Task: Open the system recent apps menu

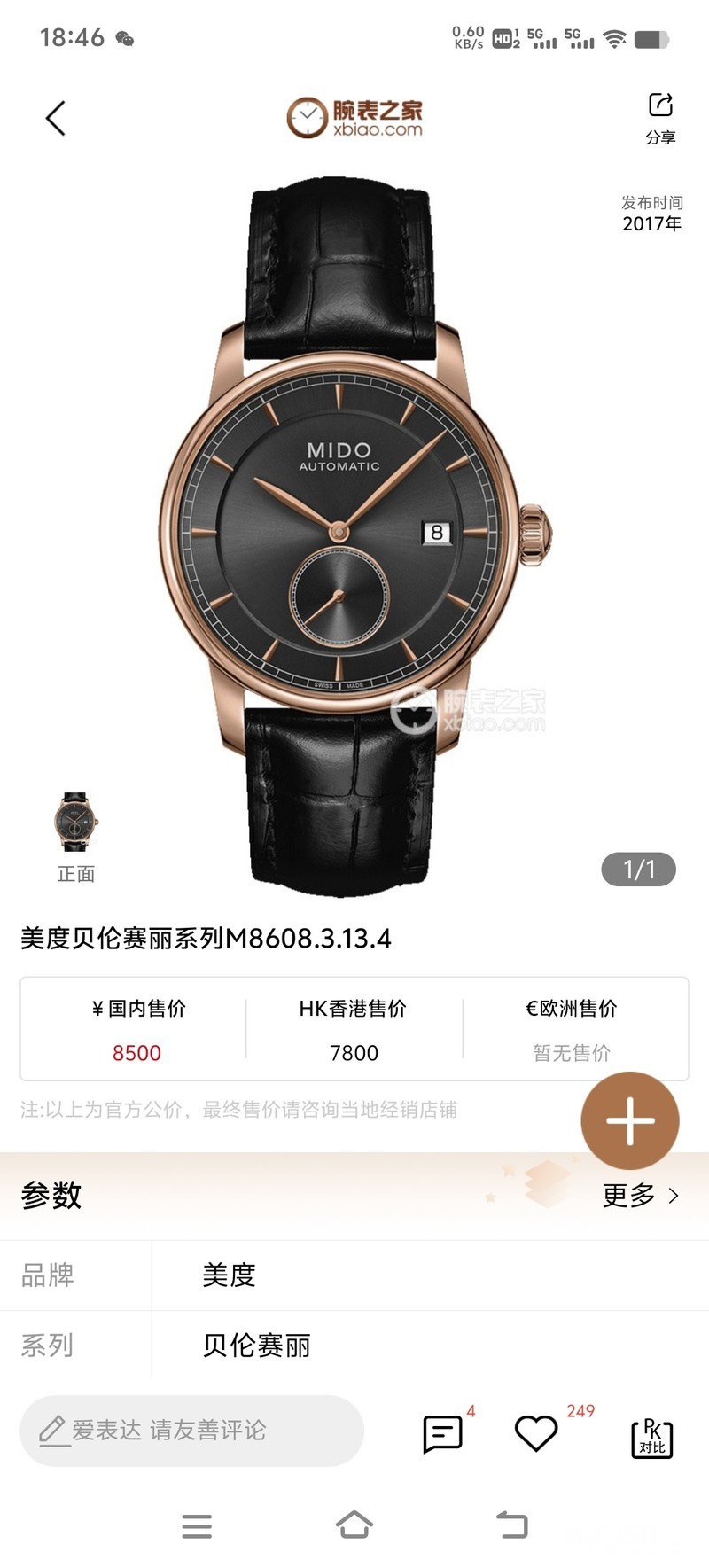Action: pos(197,1525)
